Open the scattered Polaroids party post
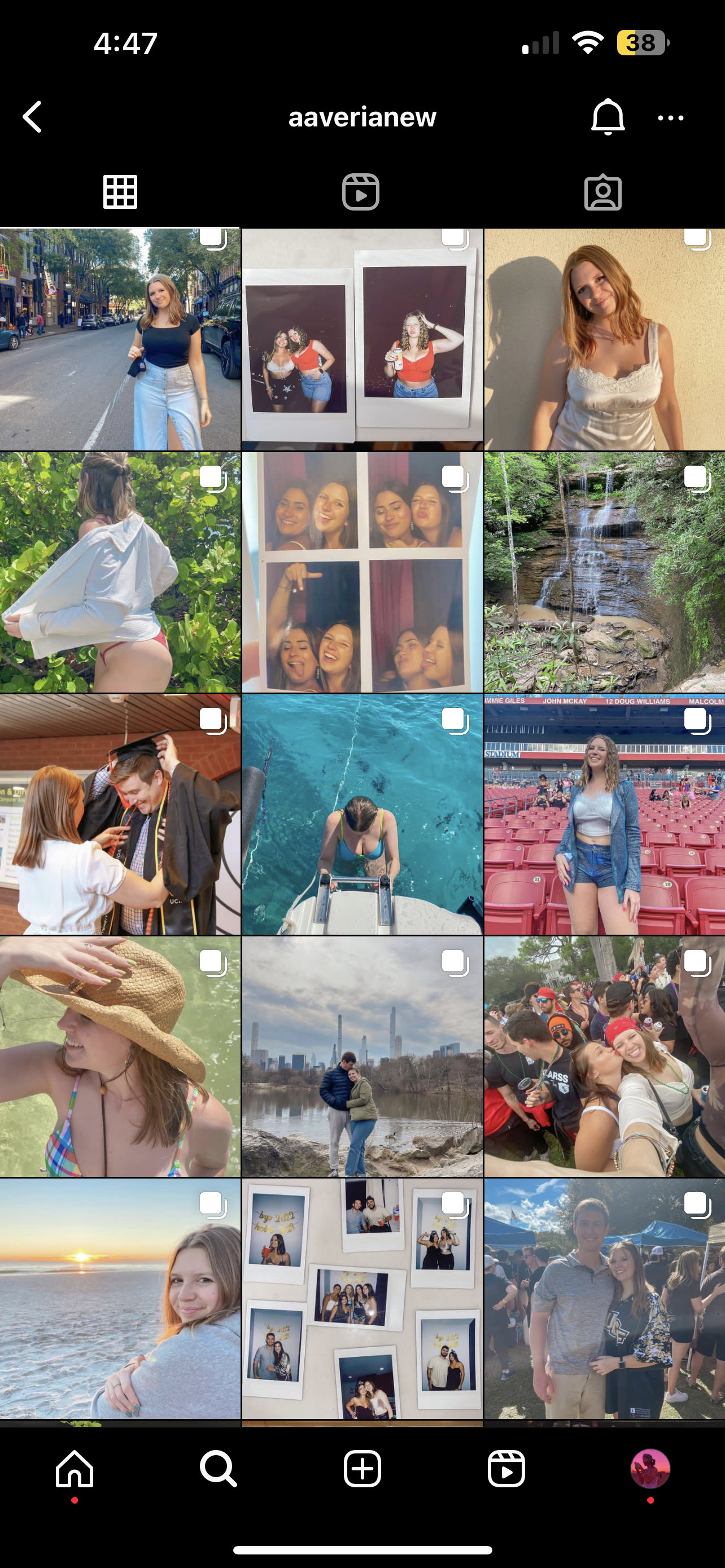Image resolution: width=725 pixels, height=1568 pixels. (x=362, y=1298)
